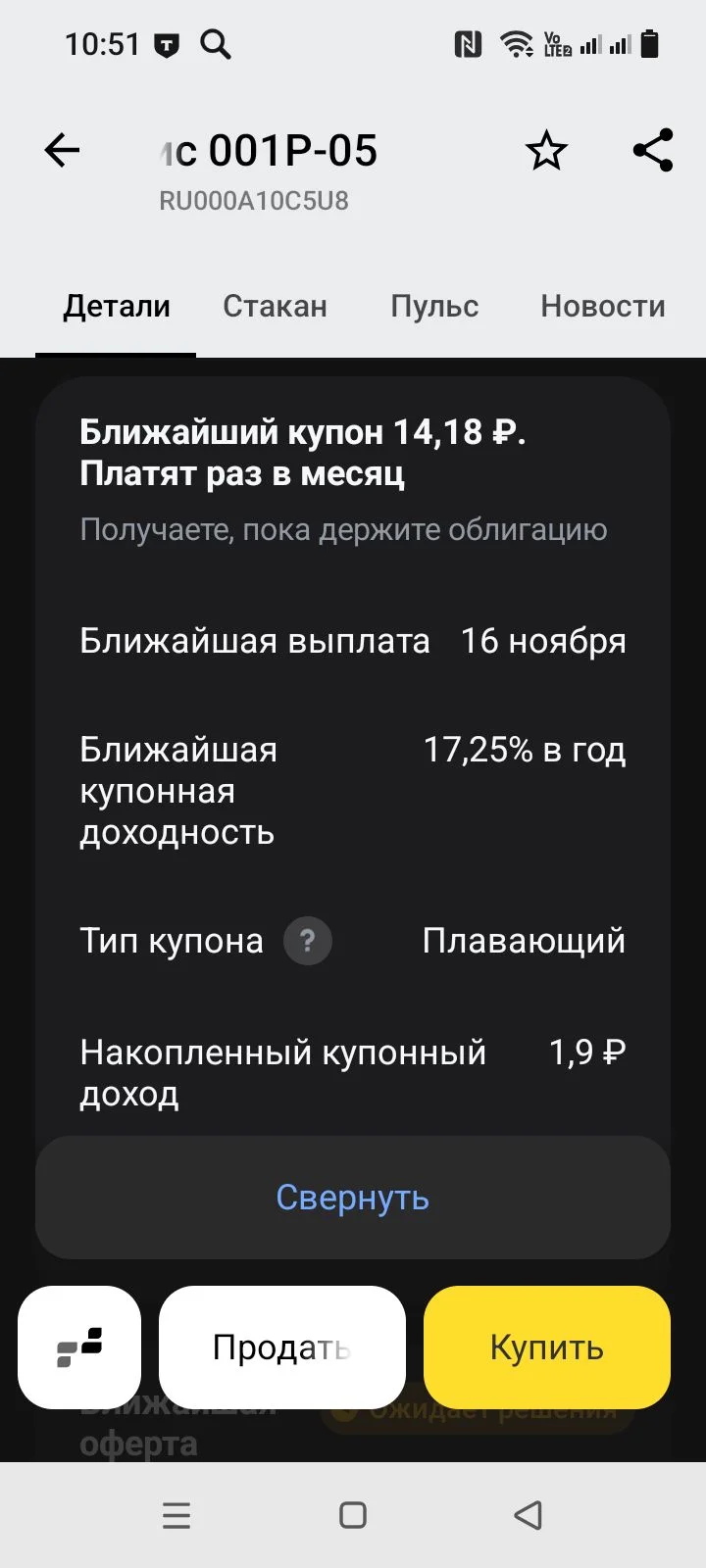Switch to the Стакан tab

click(x=276, y=306)
